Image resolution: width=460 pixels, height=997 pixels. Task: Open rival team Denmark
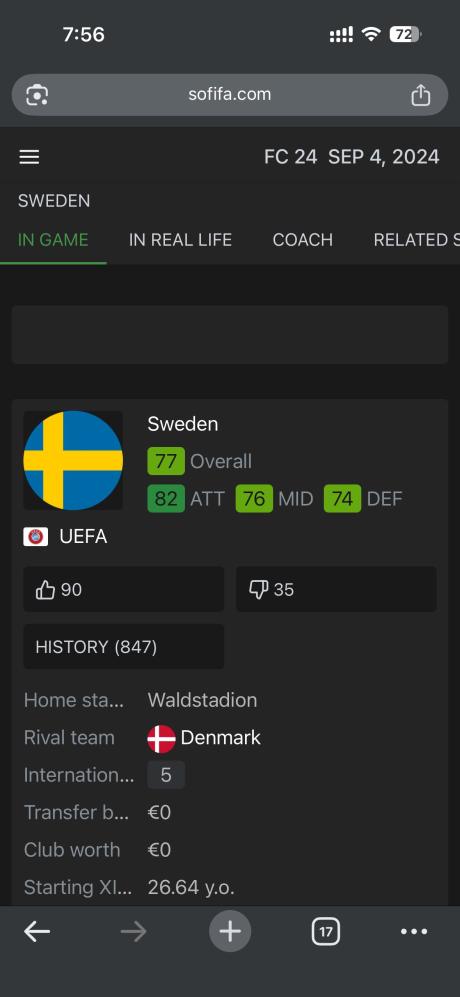[204, 738]
